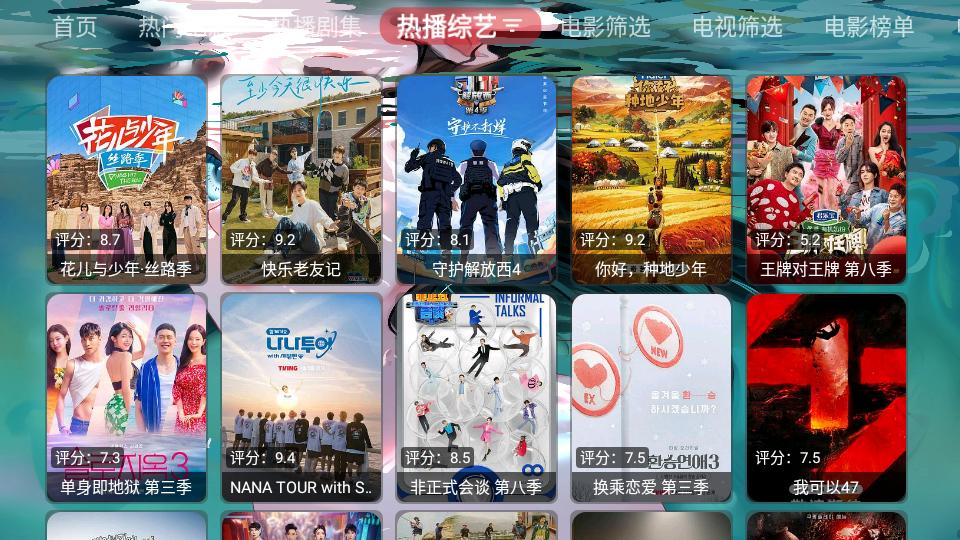Switch to the 首页 tab

(75, 27)
